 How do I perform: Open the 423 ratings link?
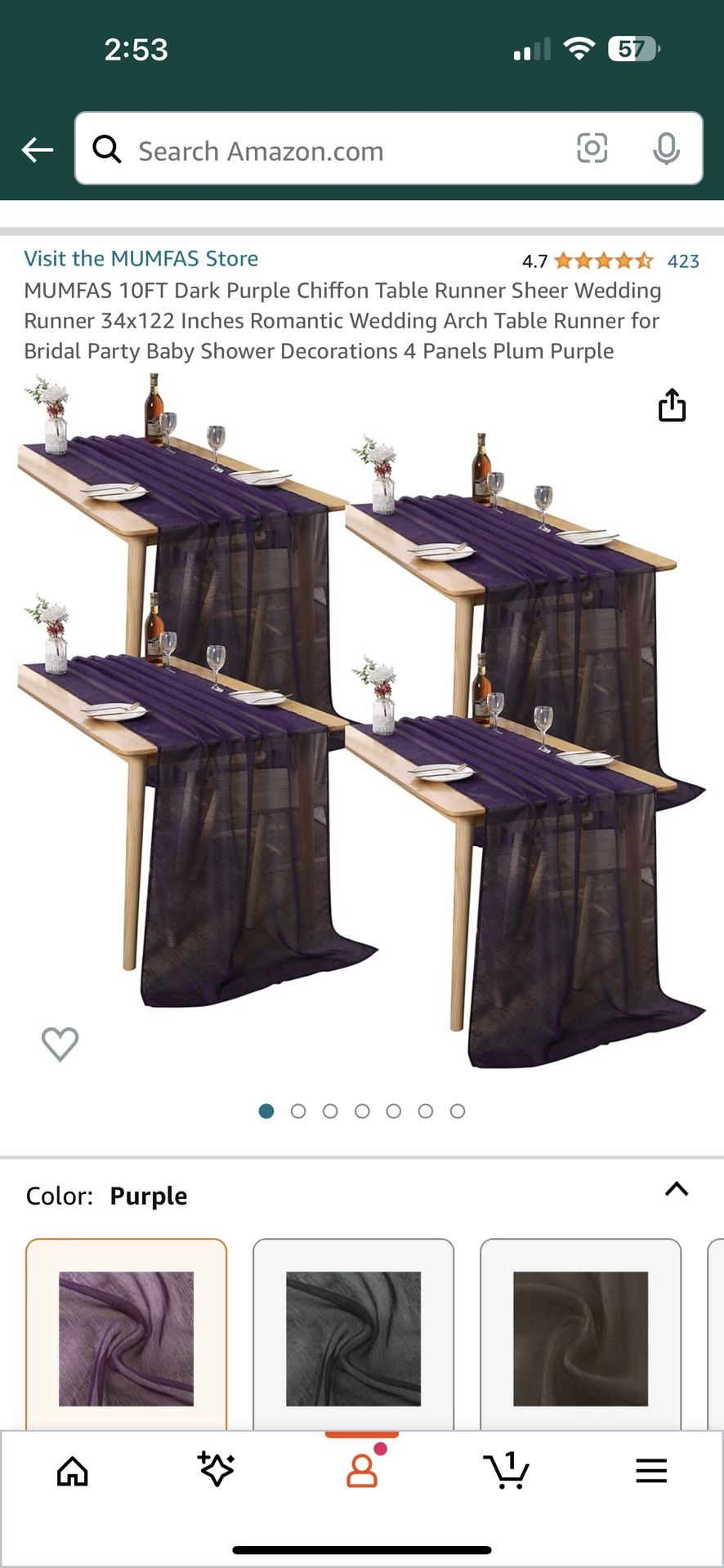[682, 261]
